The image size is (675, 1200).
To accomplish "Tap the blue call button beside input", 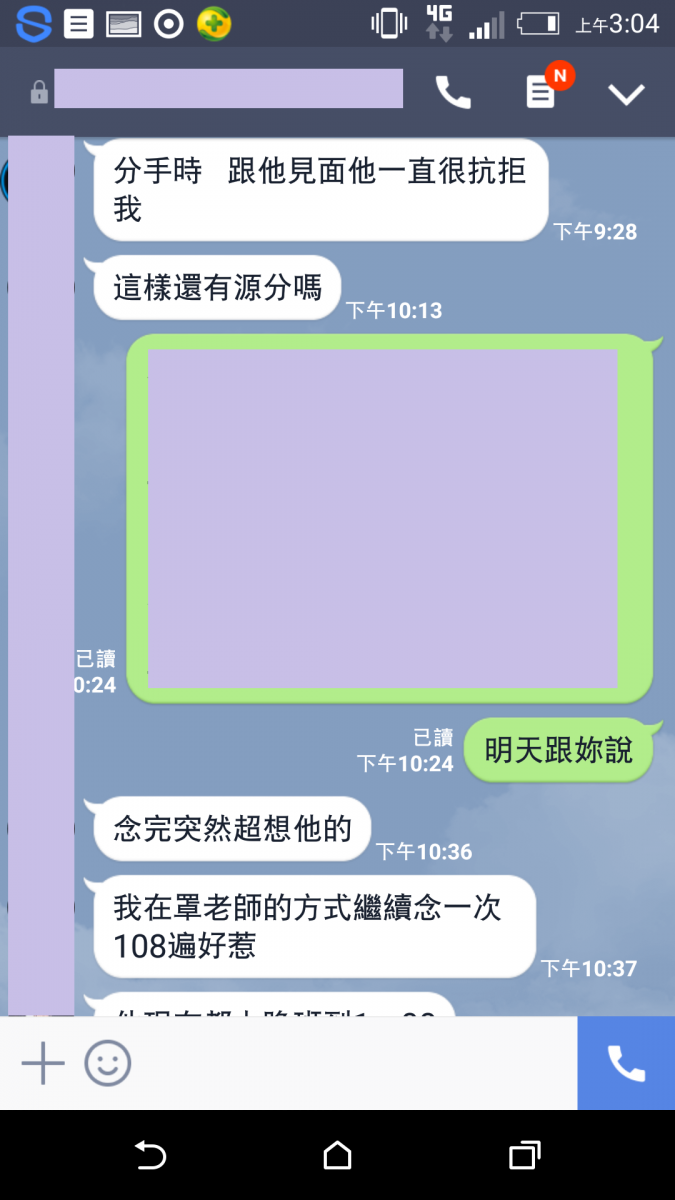I will pos(626,1063).
